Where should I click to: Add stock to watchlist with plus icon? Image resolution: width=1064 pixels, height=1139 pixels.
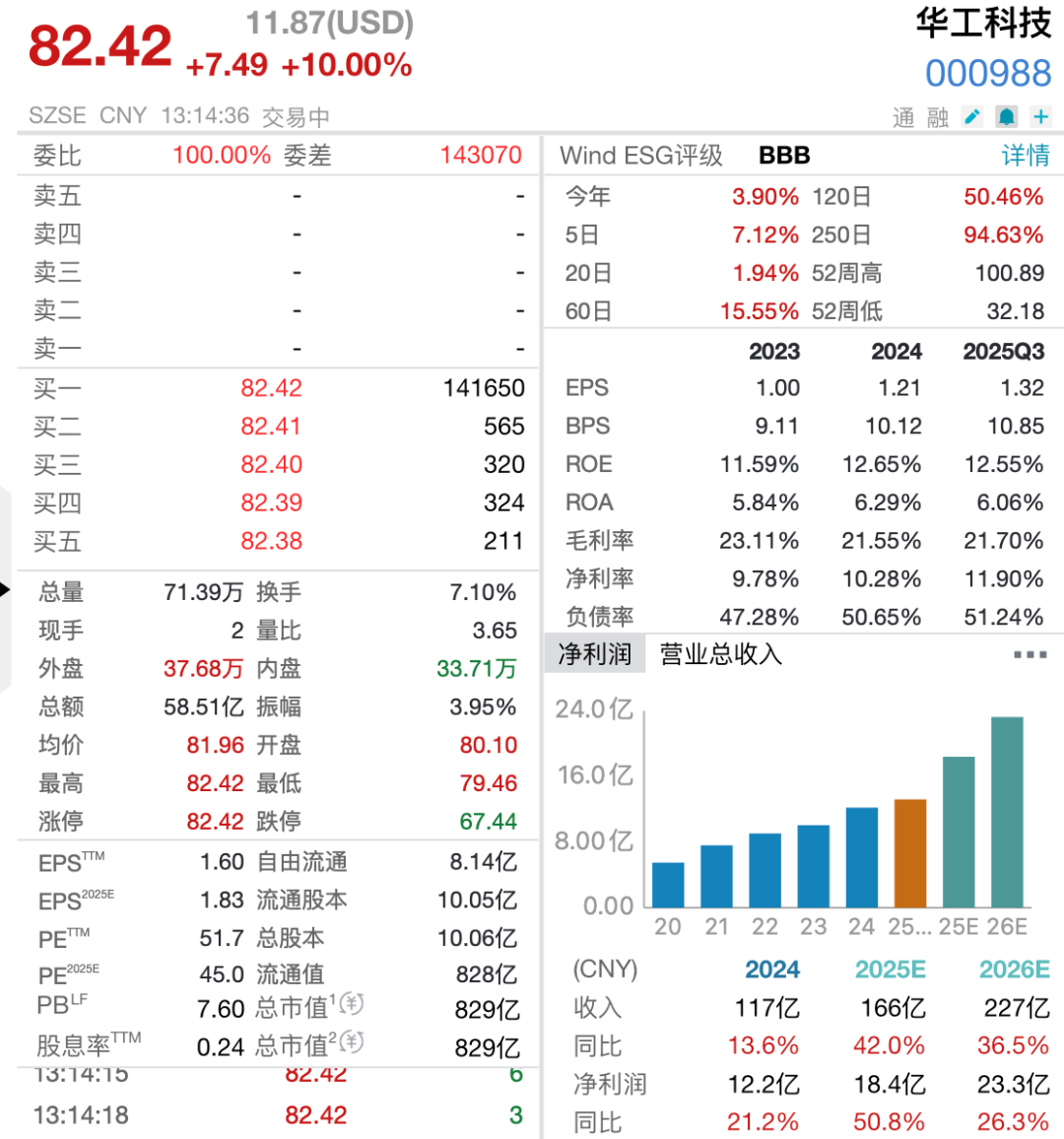coord(1040,117)
